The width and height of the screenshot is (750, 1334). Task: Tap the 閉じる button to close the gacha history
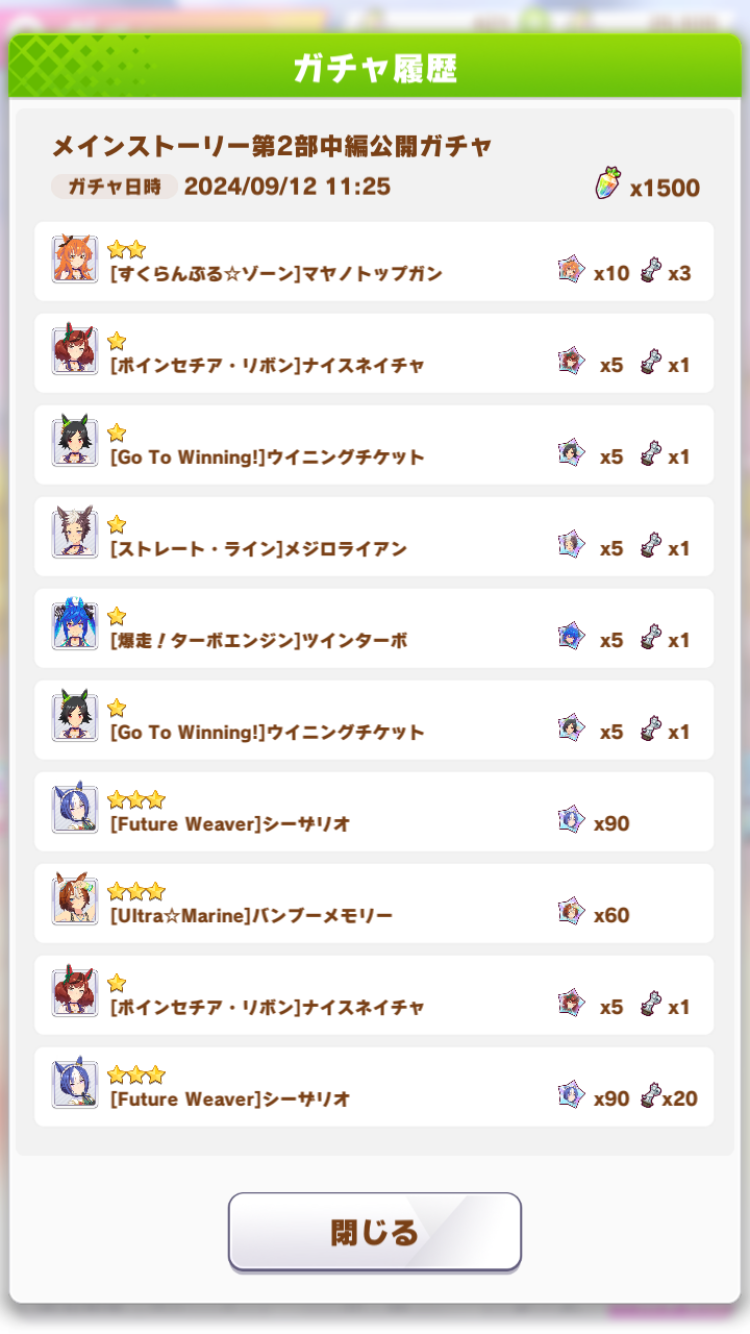coord(375,1231)
